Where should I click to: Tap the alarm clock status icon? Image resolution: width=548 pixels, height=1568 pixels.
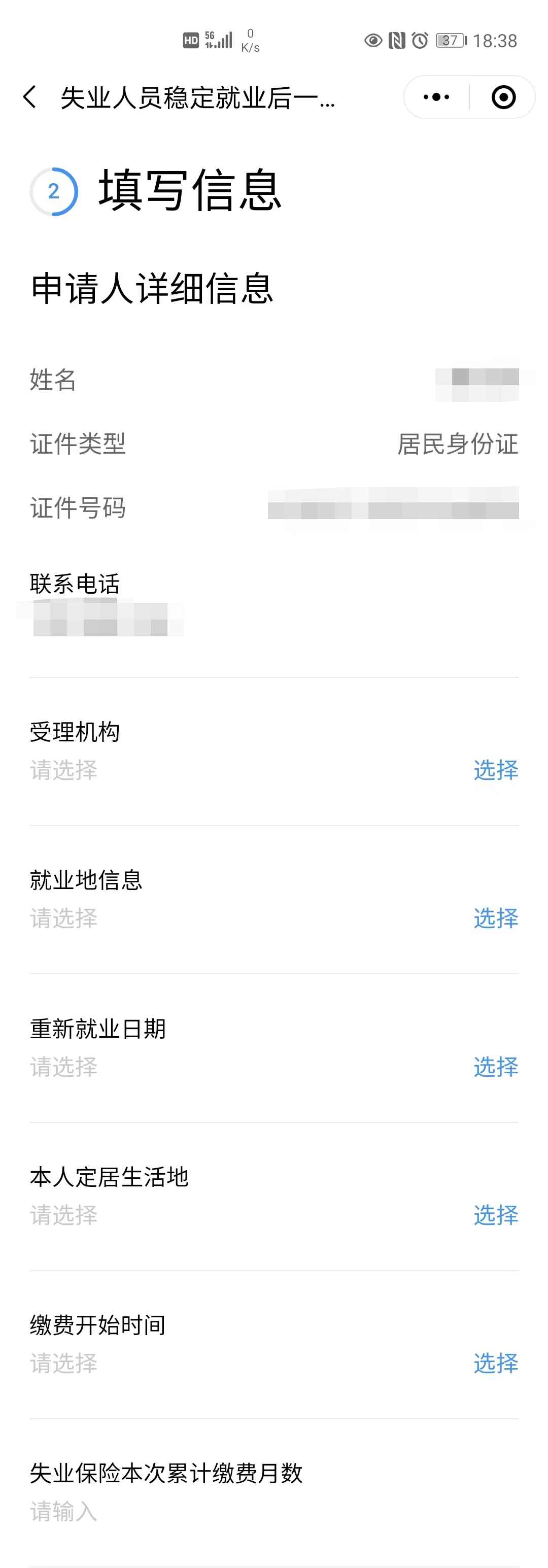click(x=420, y=39)
